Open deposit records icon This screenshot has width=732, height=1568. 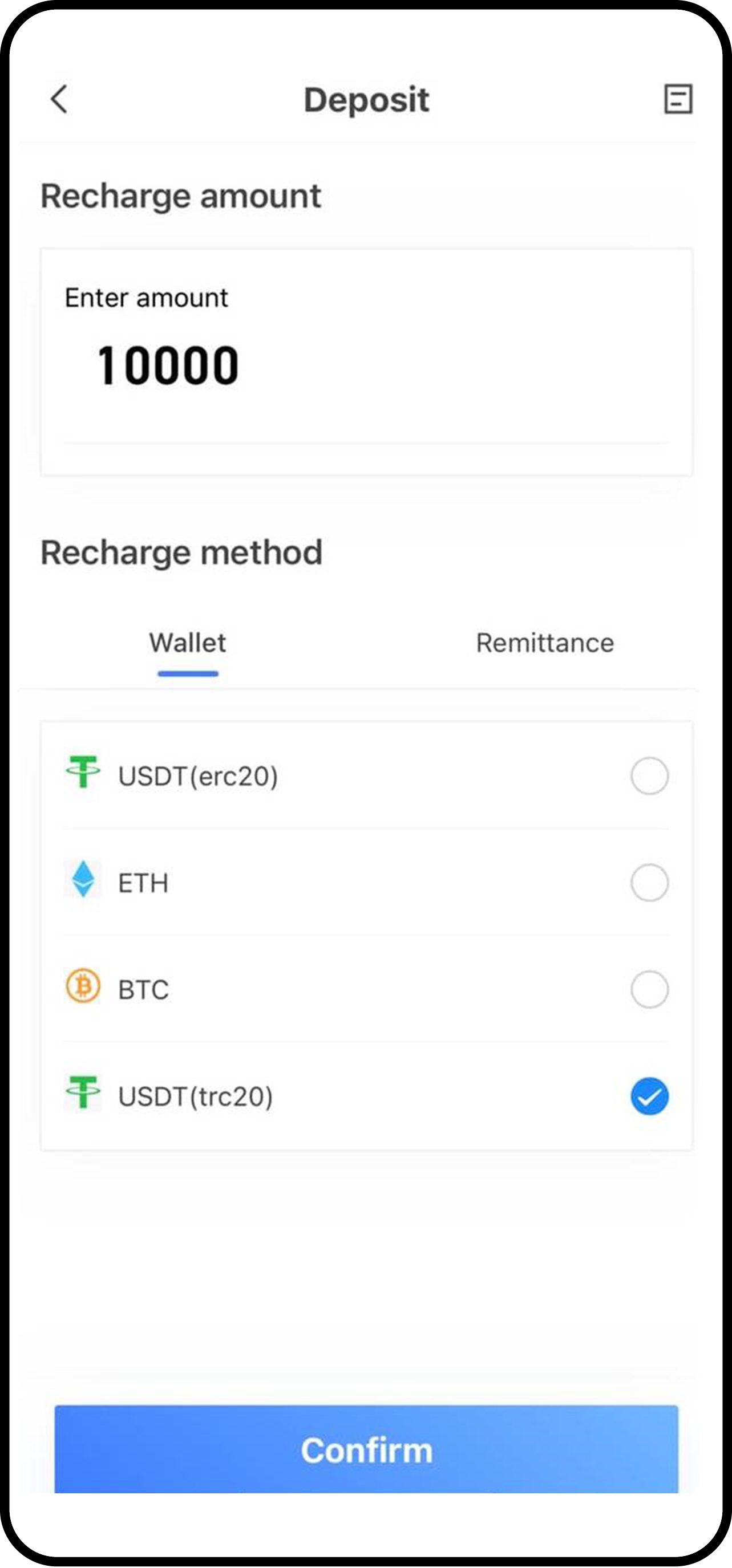pos(677,99)
